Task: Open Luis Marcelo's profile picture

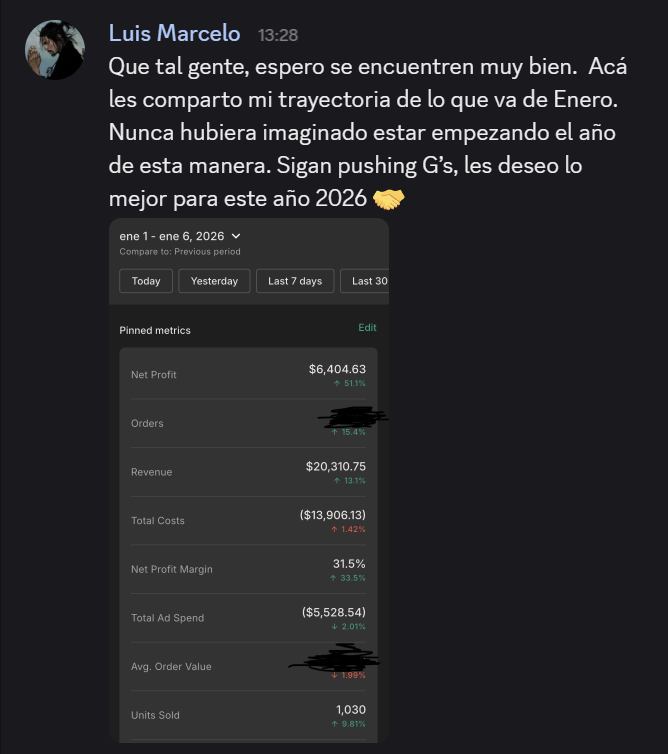Action: (x=54, y=49)
